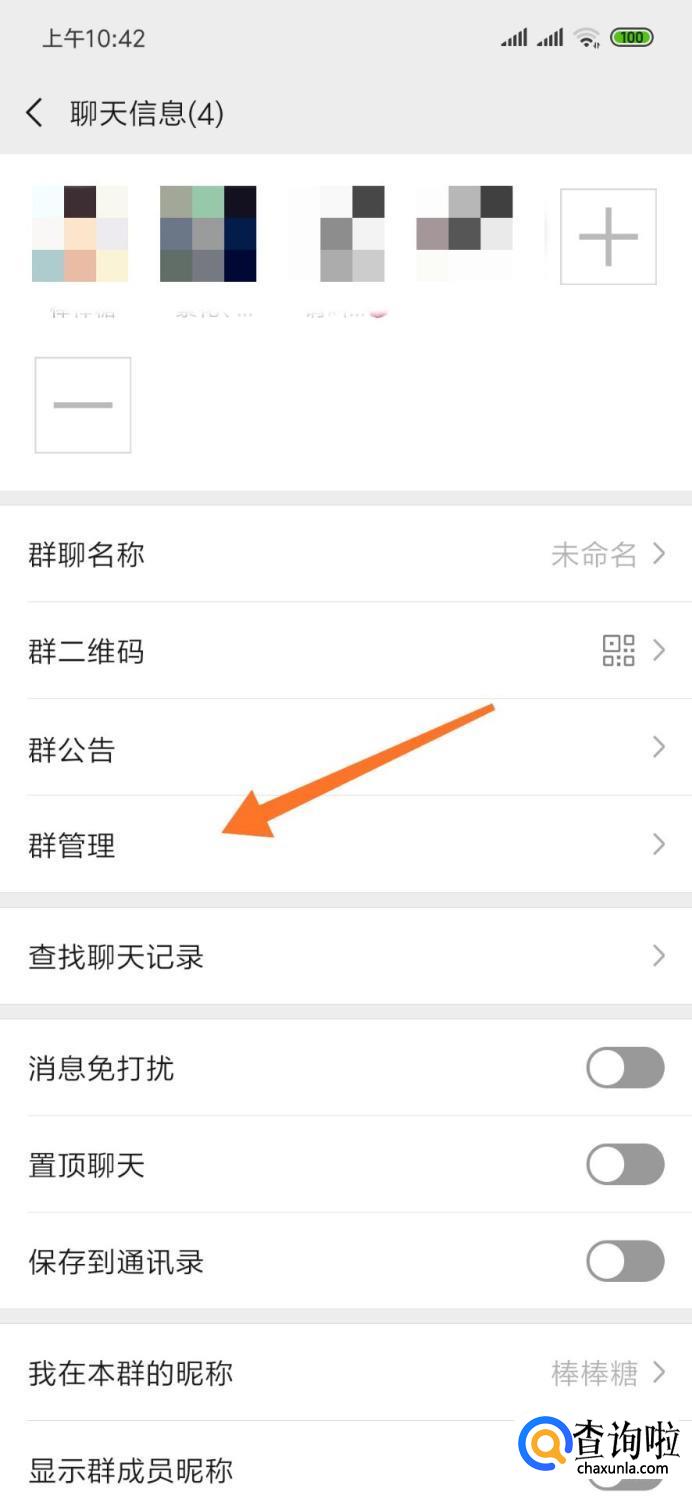692x1499 pixels.
Task: Open 群二维码 group QR code
Action: coord(346,651)
